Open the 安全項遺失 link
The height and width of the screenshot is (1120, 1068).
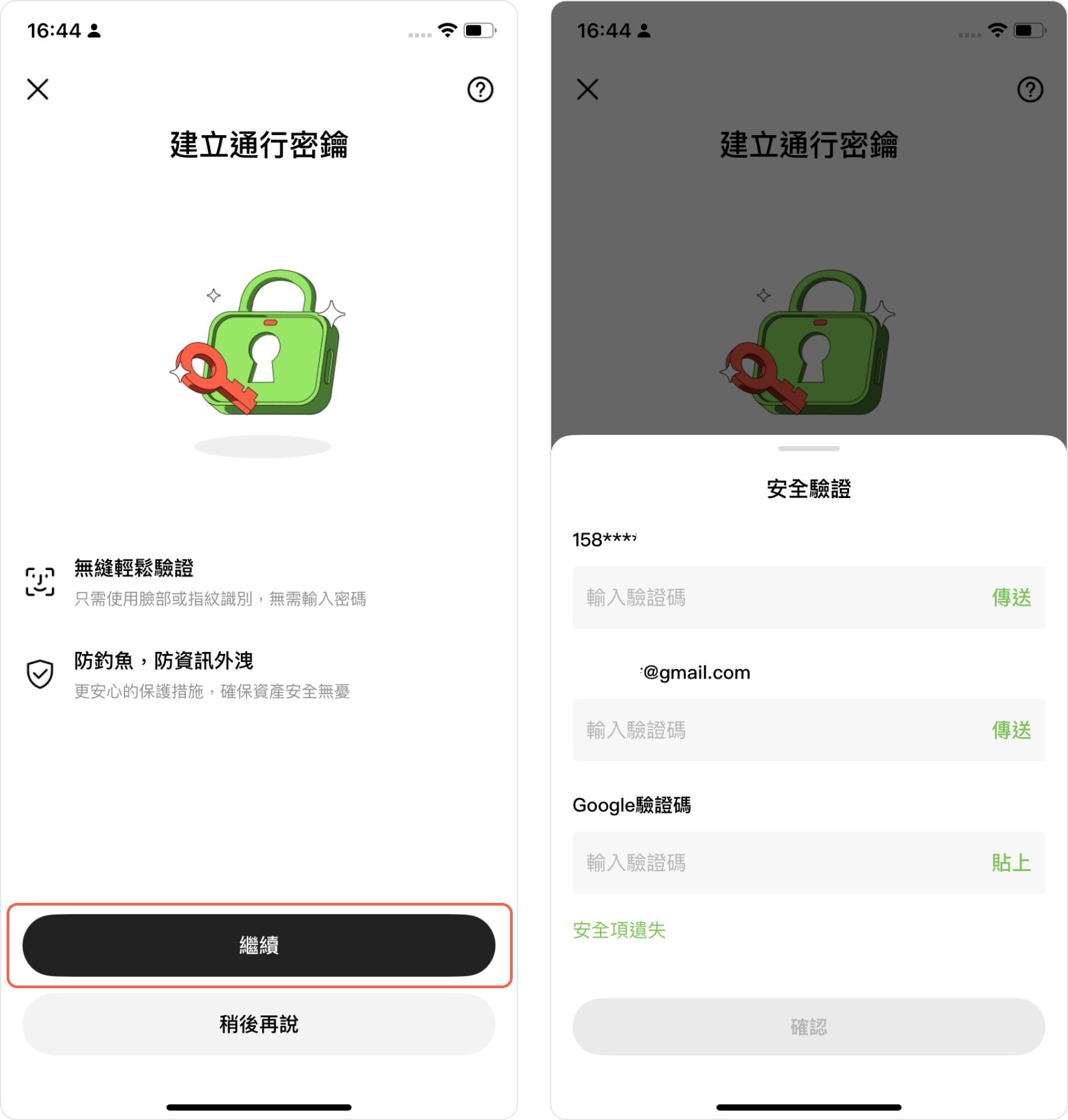(x=619, y=930)
